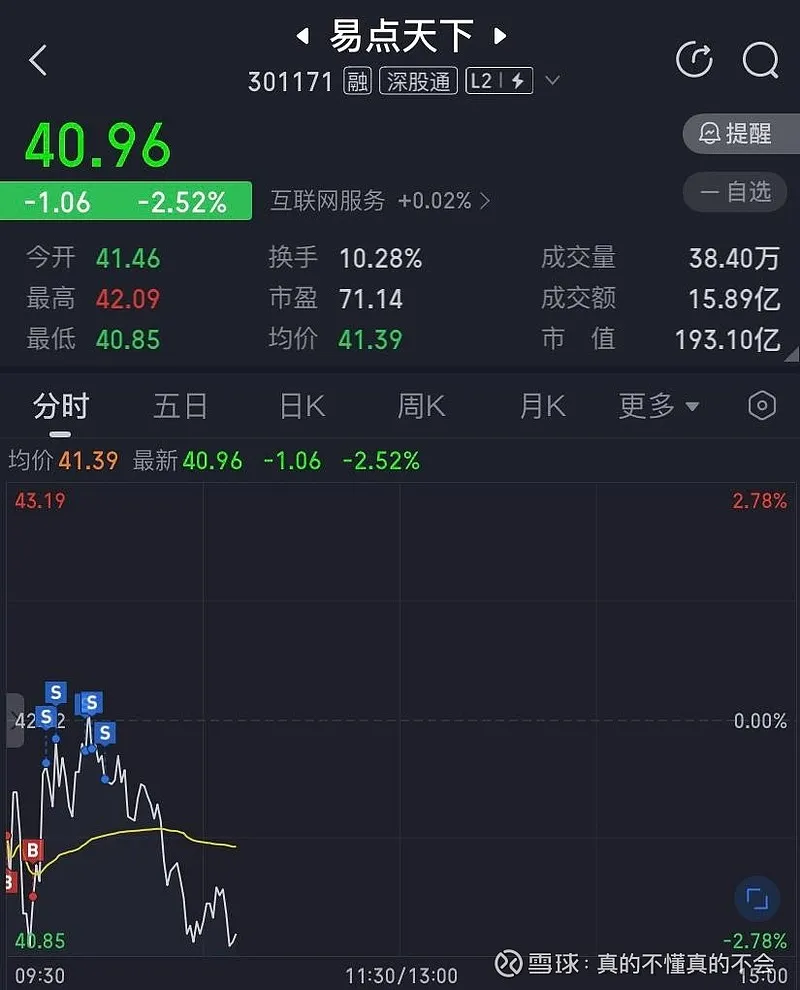Expand the stock tags dropdown arrow
The height and width of the screenshot is (990, 800).
pos(553,81)
